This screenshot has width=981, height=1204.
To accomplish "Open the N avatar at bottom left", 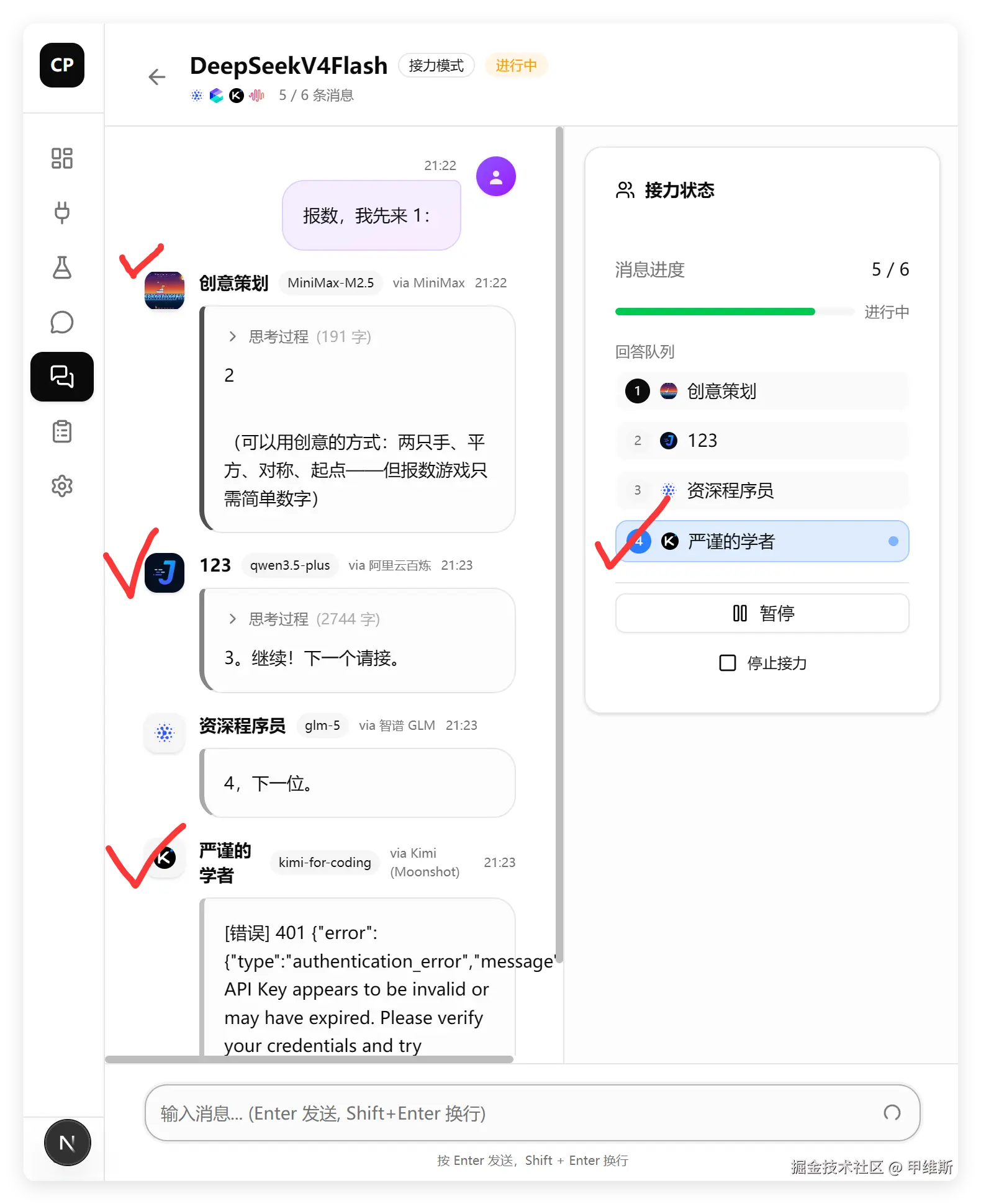I will [x=67, y=1143].
